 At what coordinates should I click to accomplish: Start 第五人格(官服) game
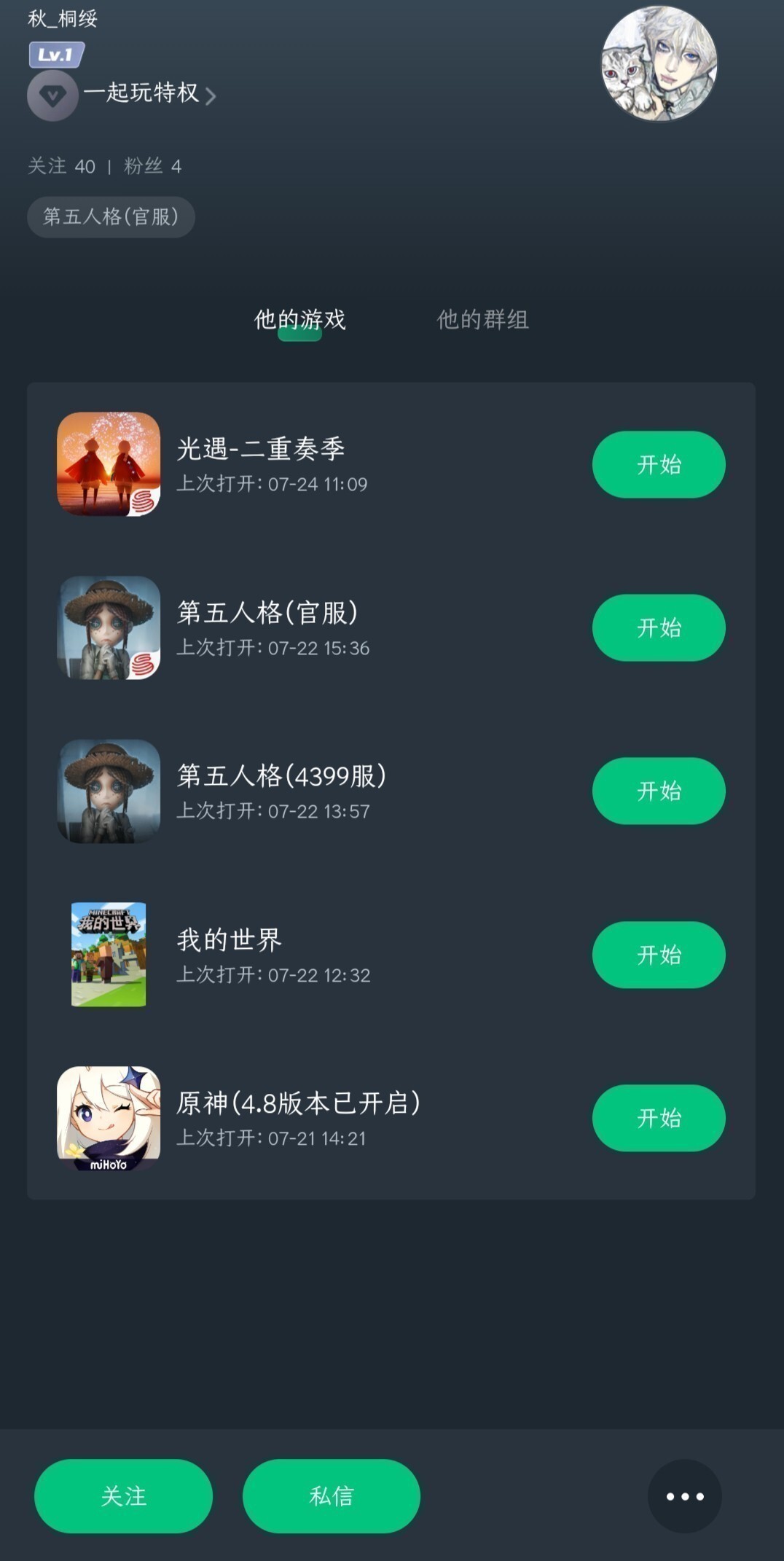(x=659, y=627)
